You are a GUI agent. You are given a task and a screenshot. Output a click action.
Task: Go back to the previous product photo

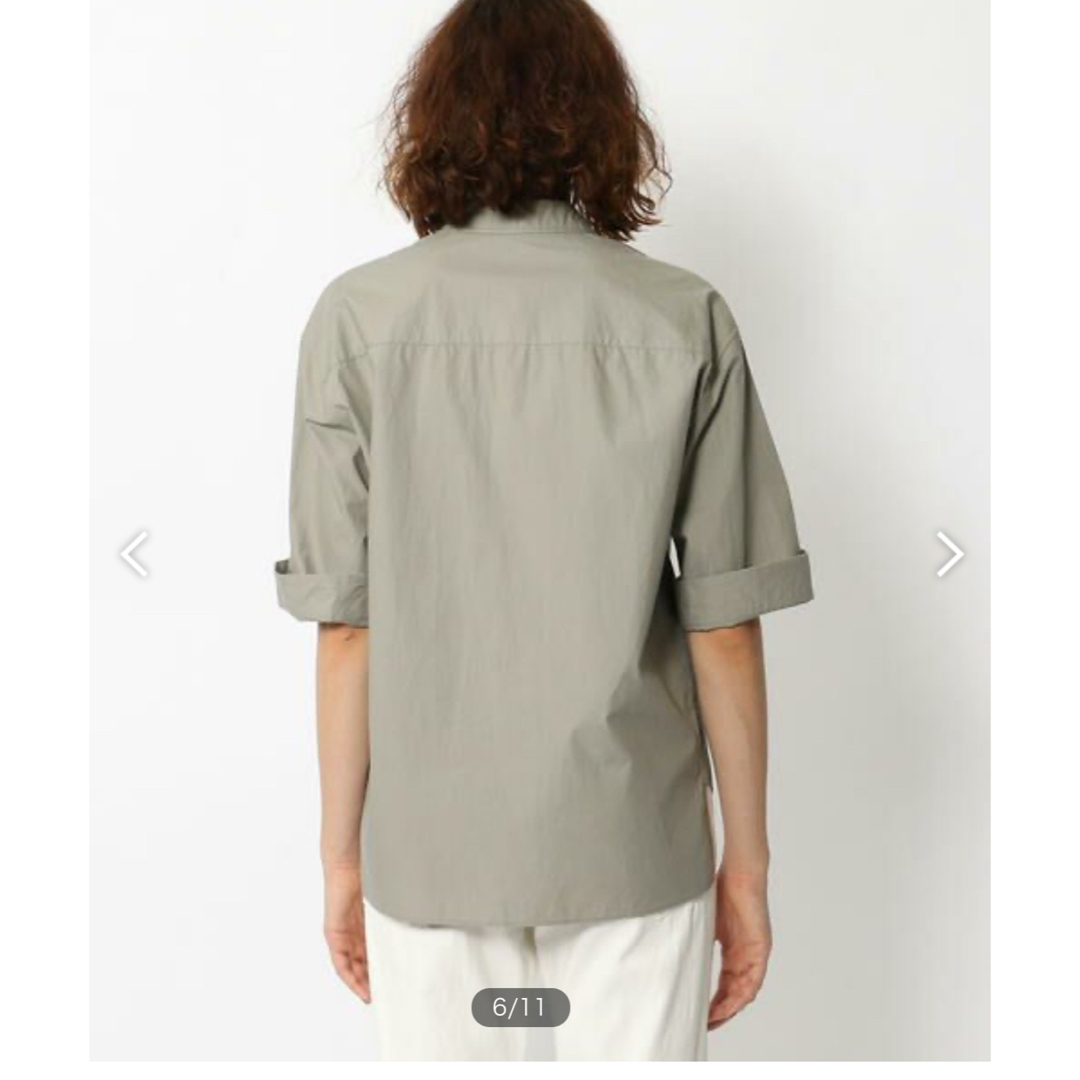coord(134,554)
